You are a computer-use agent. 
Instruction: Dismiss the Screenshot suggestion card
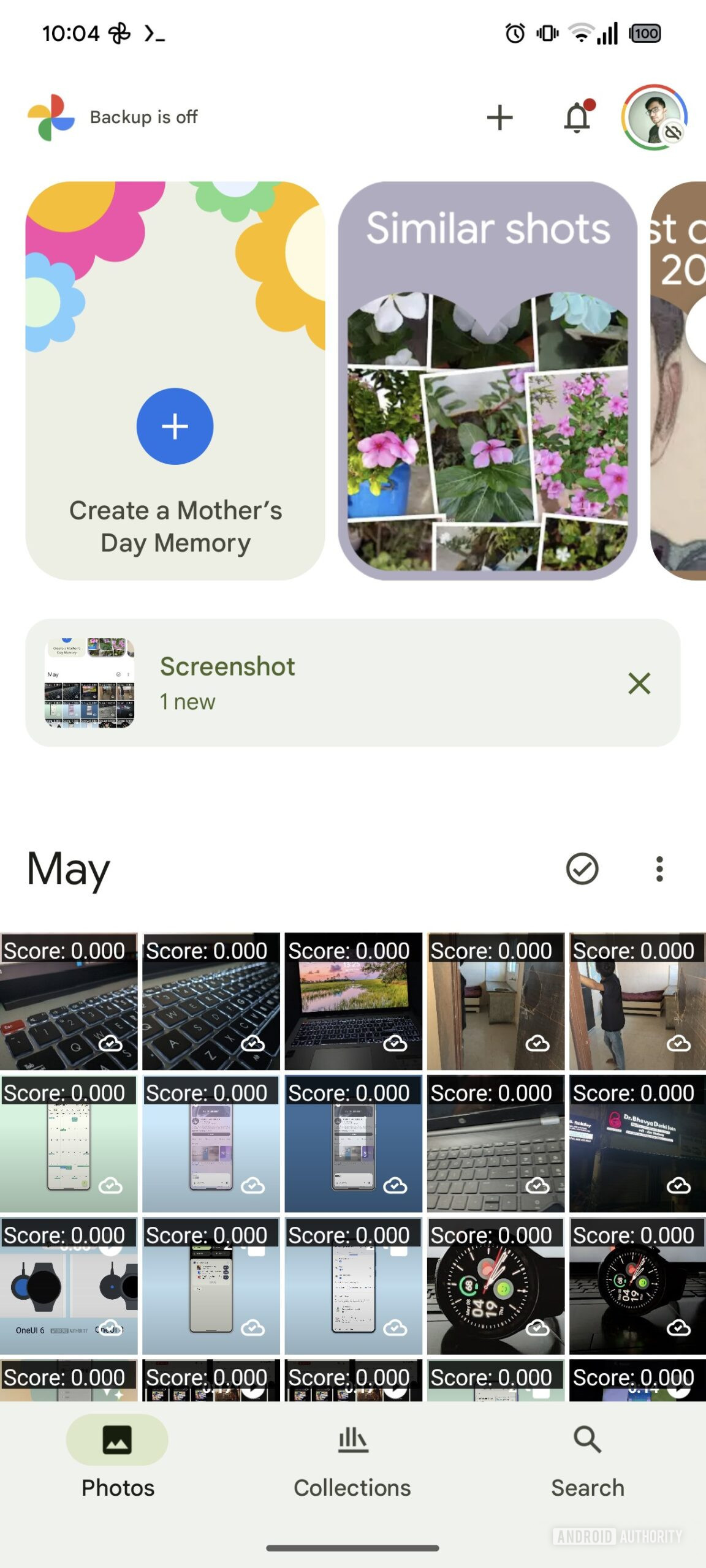tap(639, 683)
